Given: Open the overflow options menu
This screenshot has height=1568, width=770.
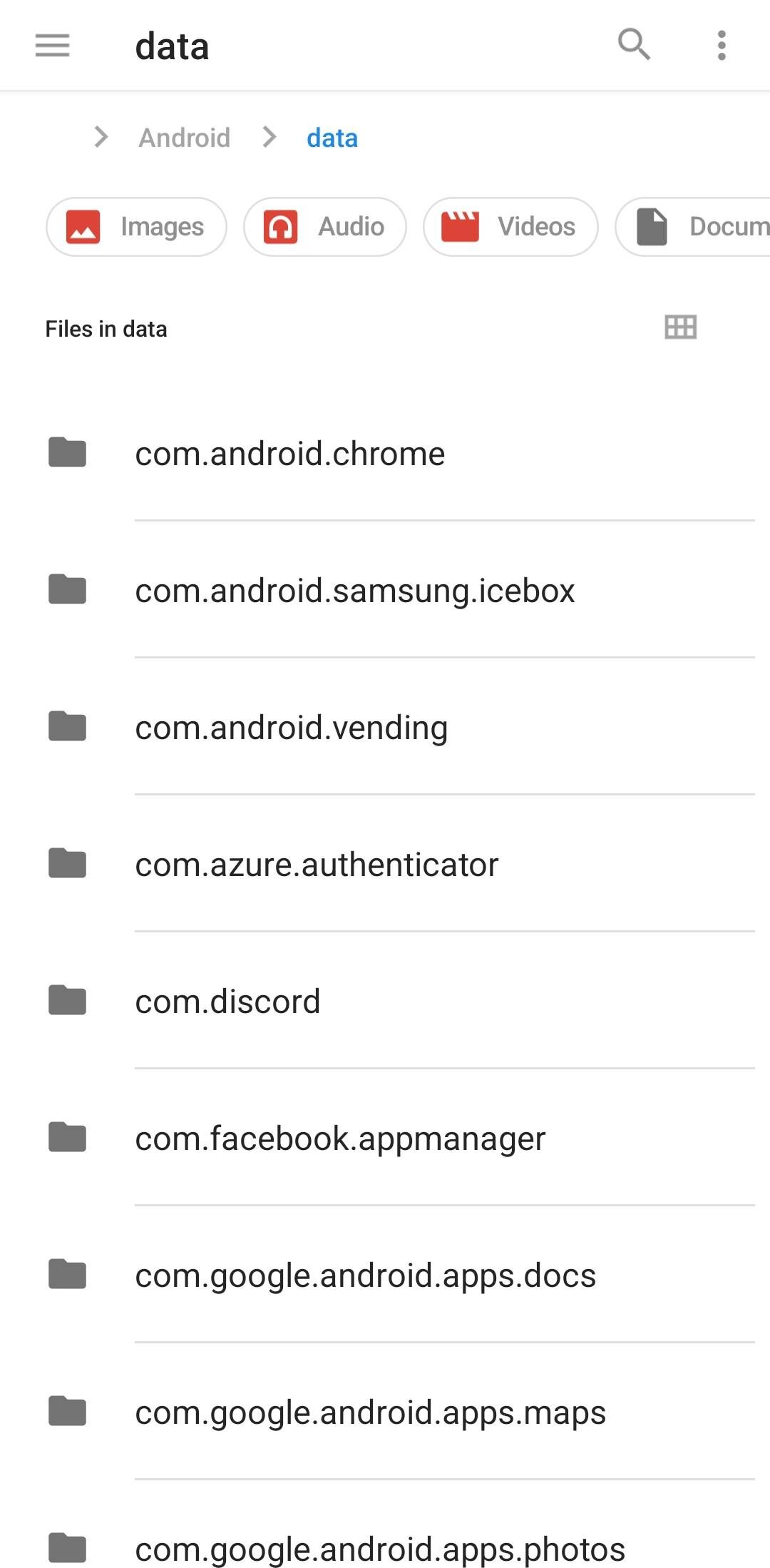Looking at the screenshot, I should tap(722, 46).
